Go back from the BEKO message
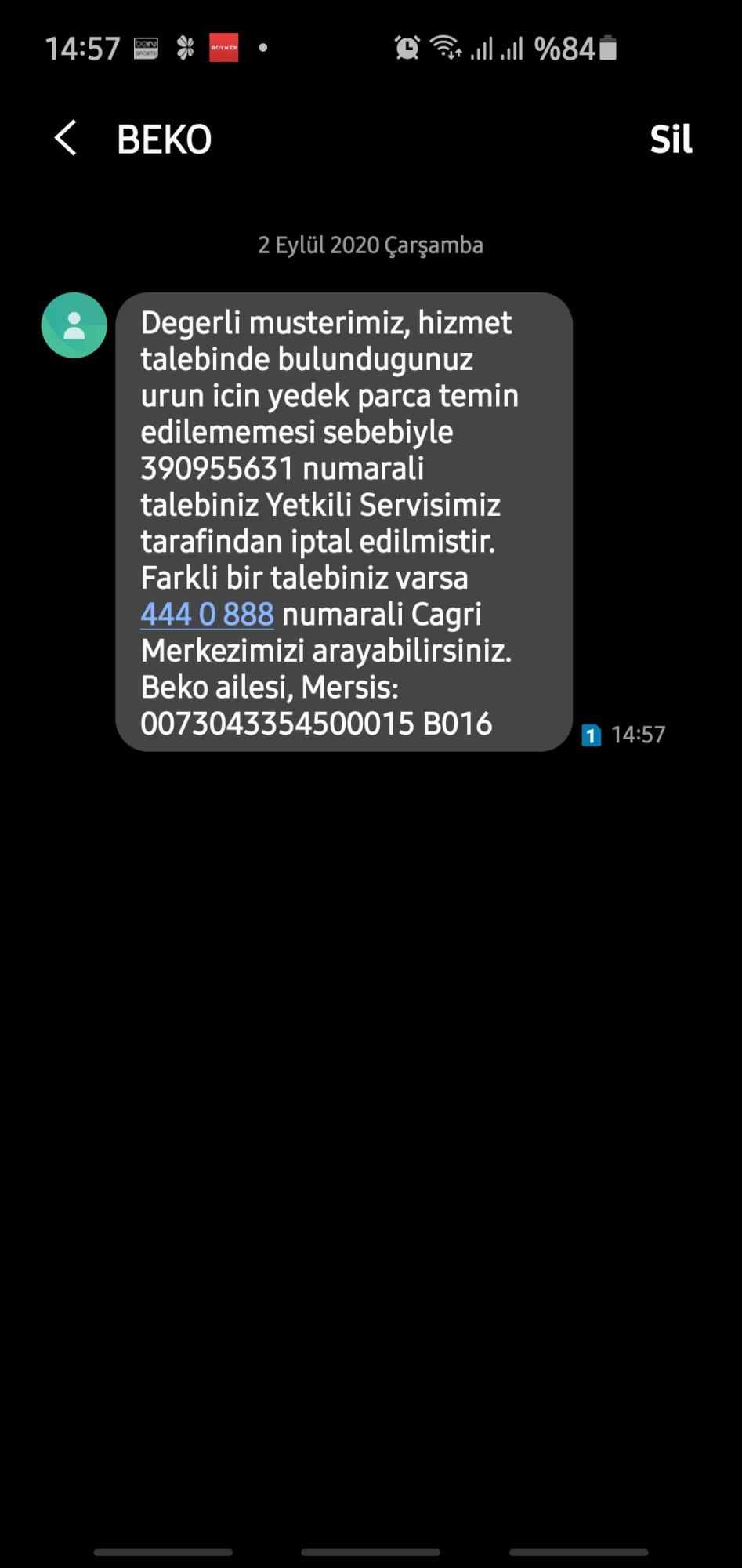Viewport: 742px width, 1568px height. 66,138
